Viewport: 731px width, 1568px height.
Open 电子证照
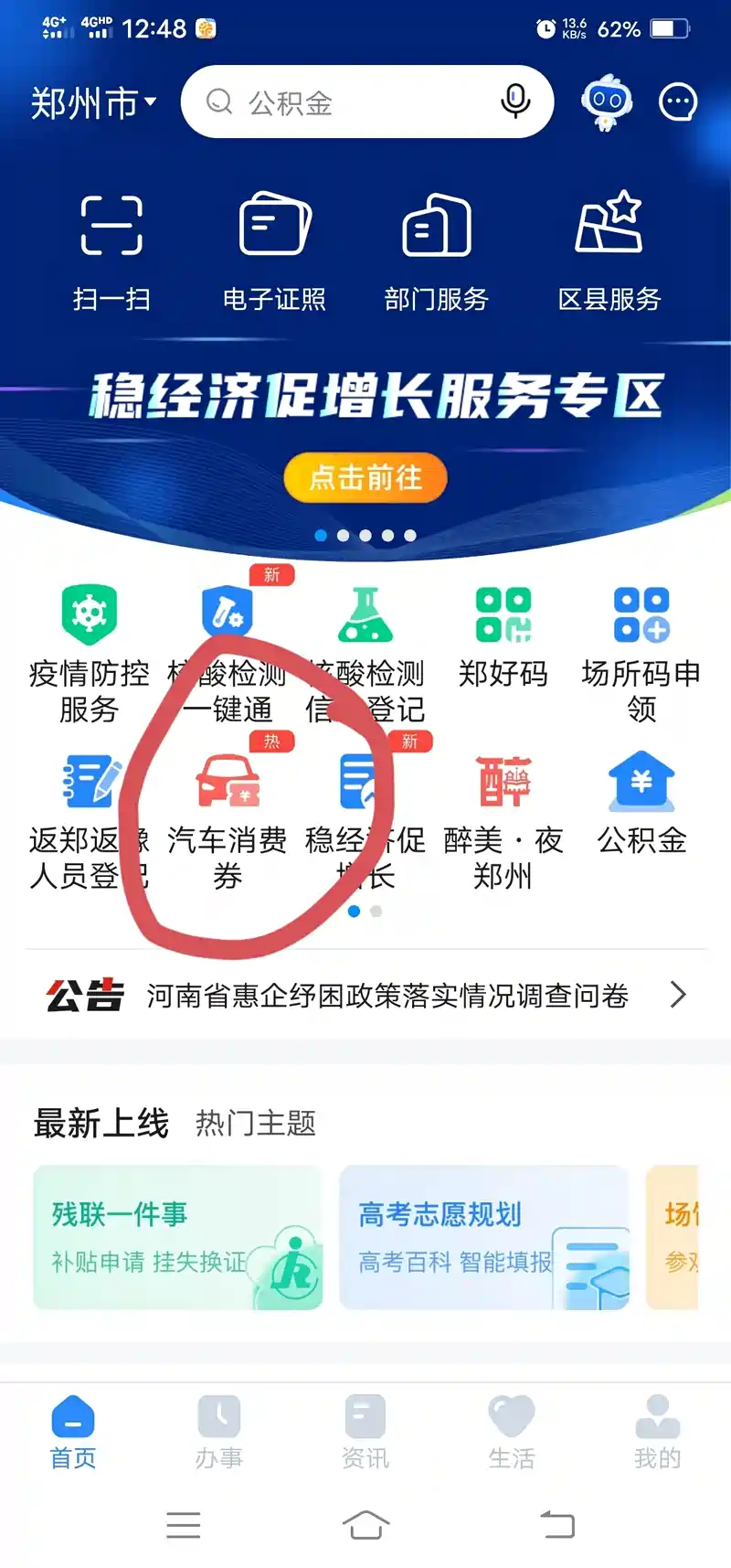(274, 249)
